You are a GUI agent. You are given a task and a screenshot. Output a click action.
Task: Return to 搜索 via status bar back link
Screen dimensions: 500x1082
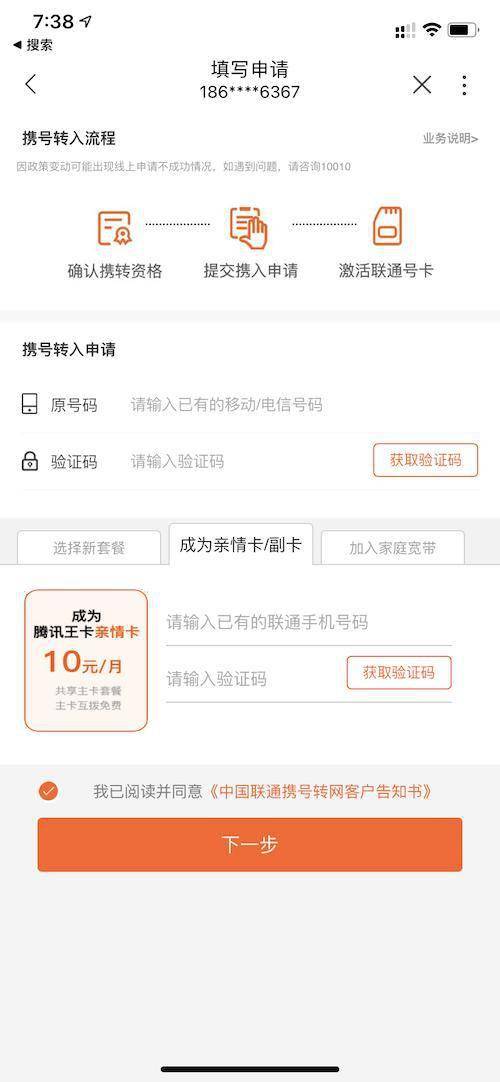[x=33, y=45]
